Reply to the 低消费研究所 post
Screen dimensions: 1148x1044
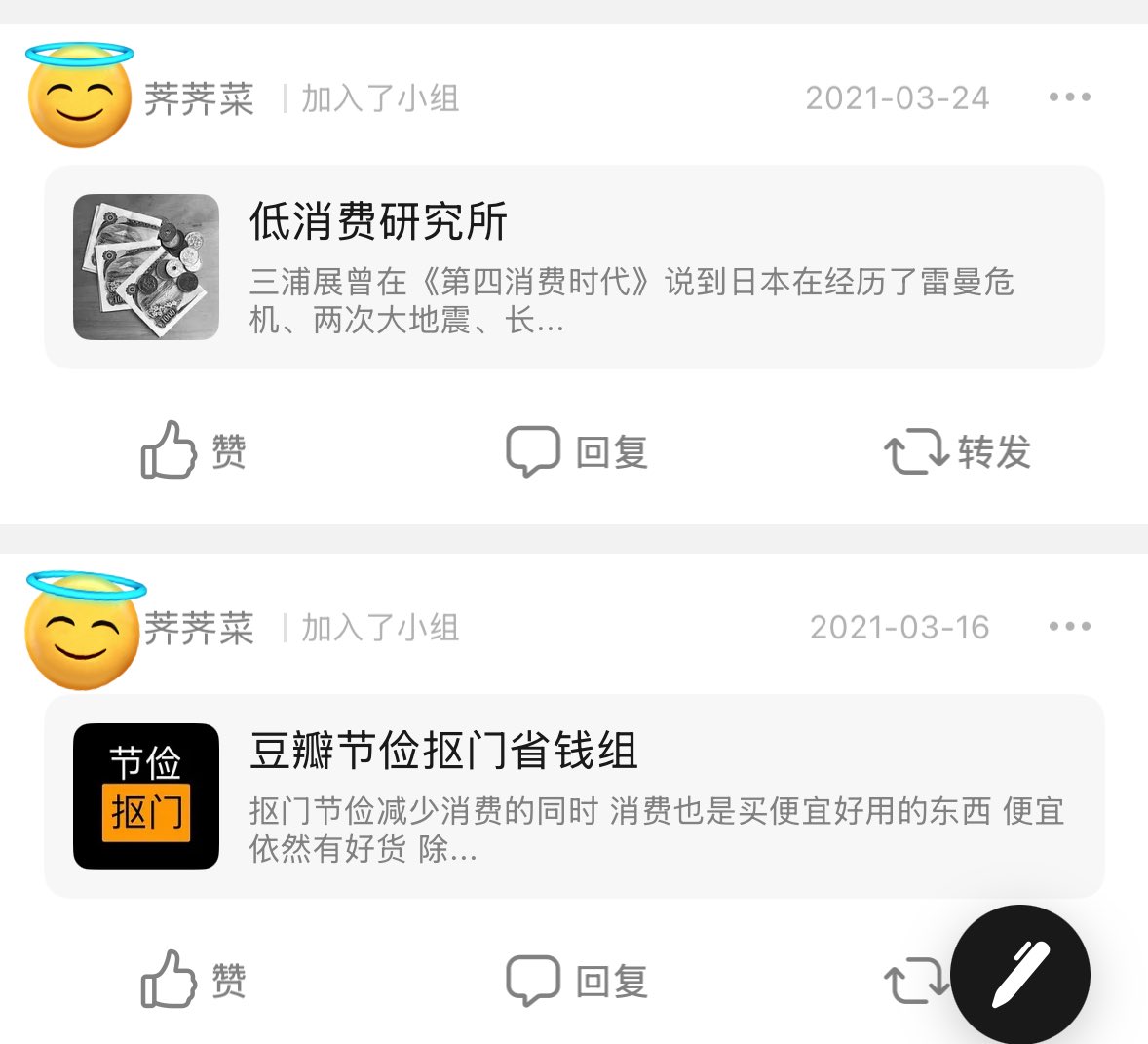tap(577, 451)
